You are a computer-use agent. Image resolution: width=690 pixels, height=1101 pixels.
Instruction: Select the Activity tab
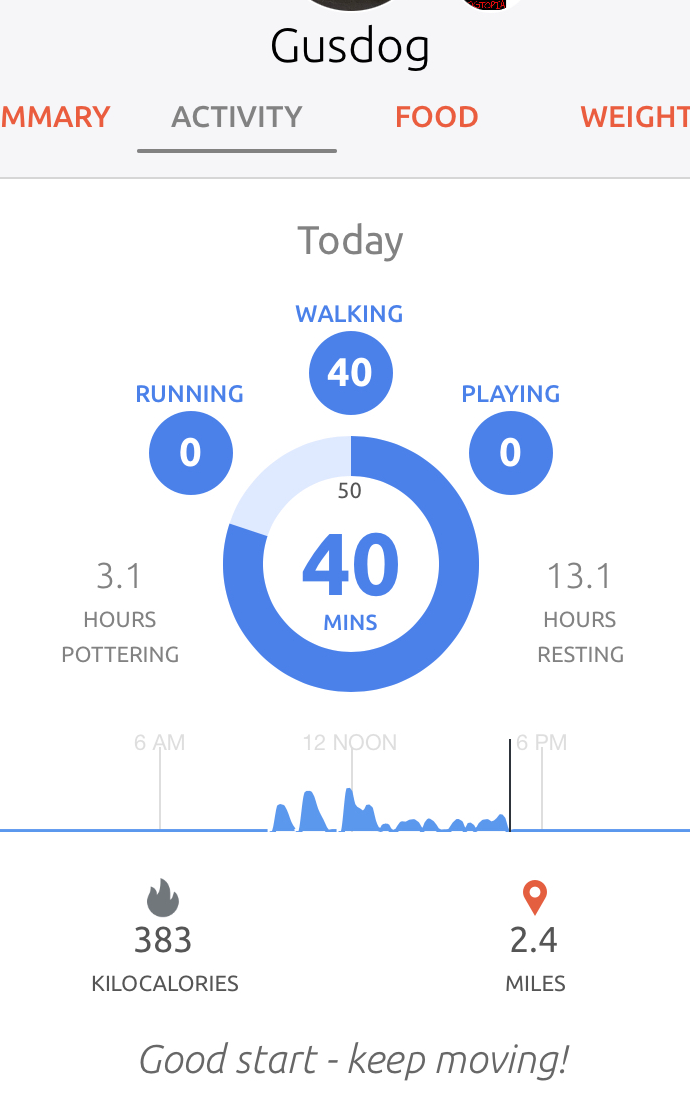click(x=236, y=117)
